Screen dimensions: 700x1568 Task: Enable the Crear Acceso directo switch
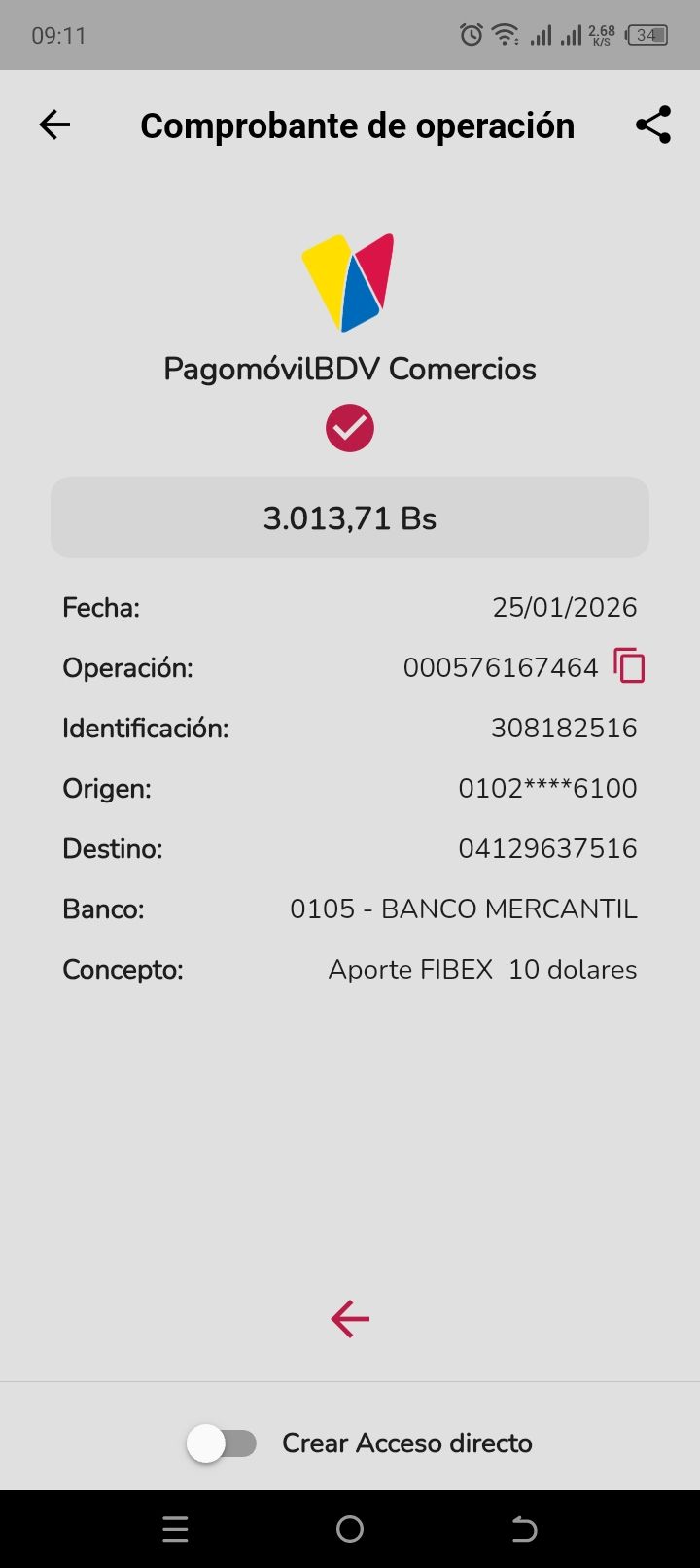[222, 1443]
